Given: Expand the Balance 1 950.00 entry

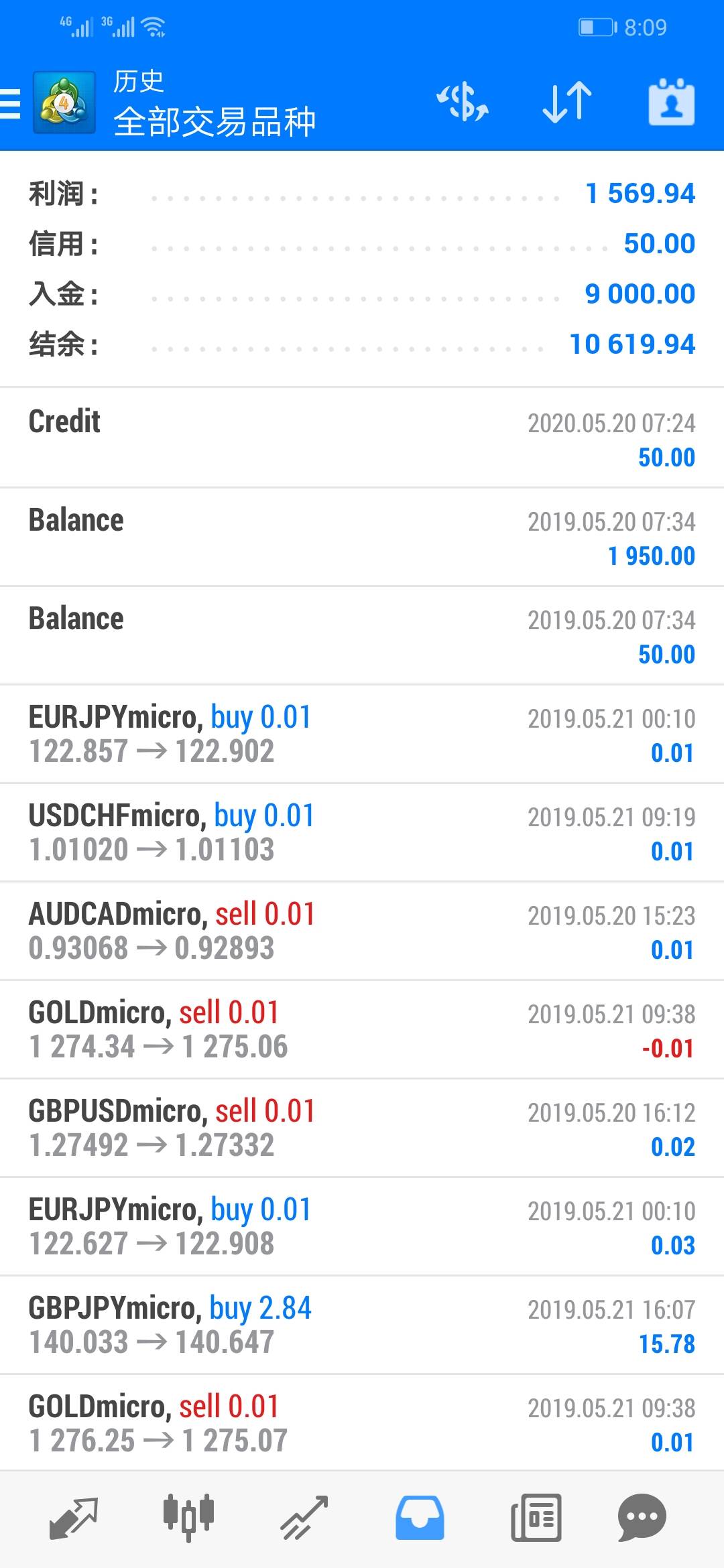Looking at the screenshot, I should coord(362,537).
